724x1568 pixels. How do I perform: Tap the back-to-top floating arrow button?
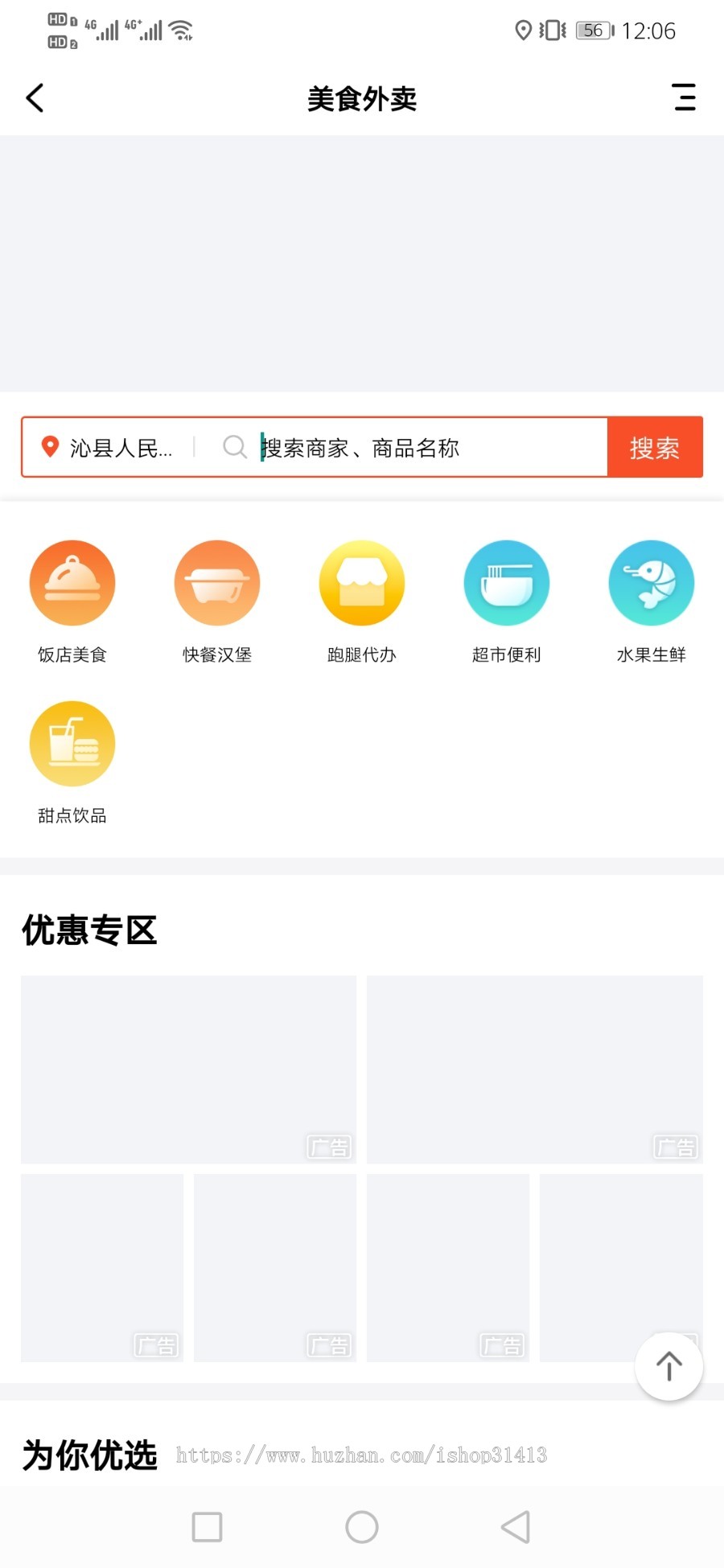pos(668,1366)
